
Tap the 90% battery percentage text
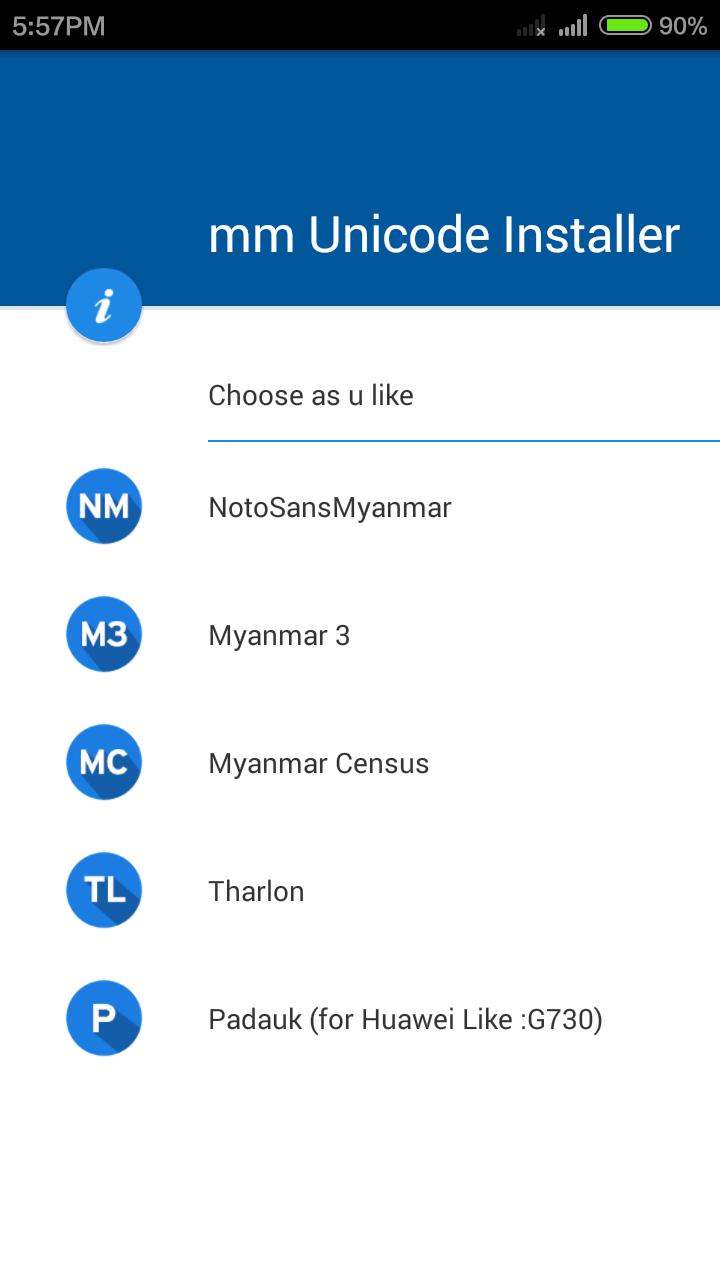pyautogui.click(x=681, y=26)
